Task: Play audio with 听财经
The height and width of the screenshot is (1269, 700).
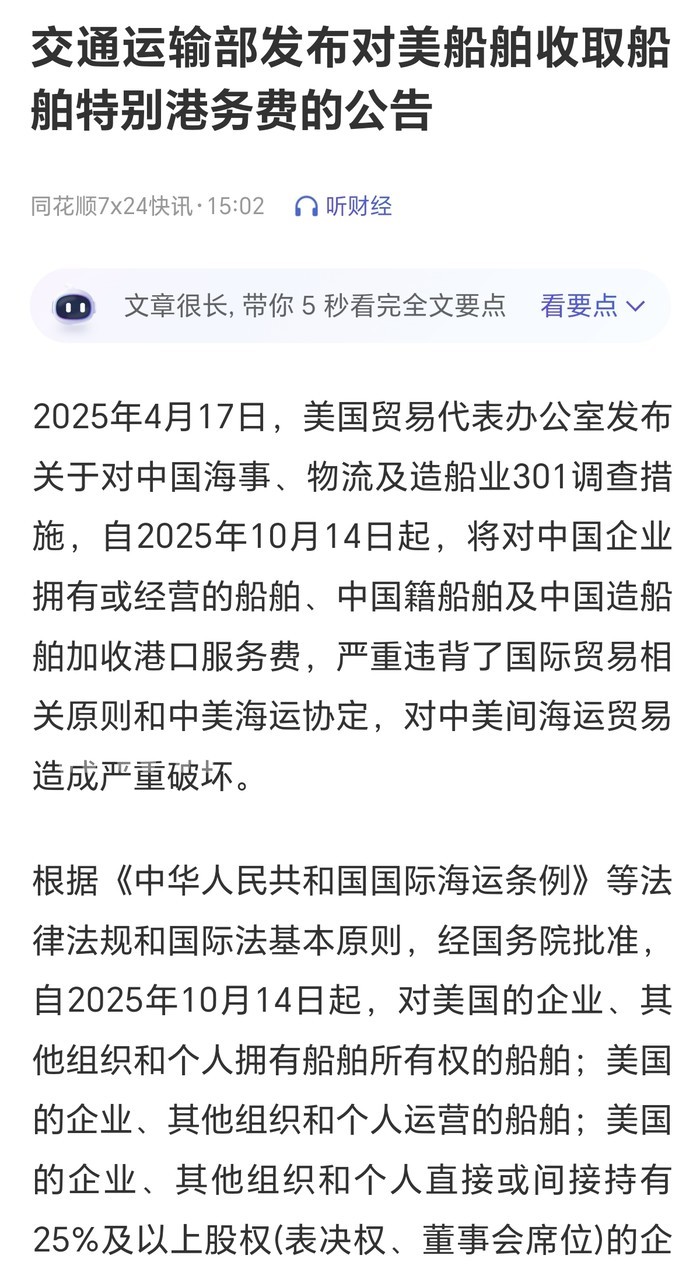Action: 343,207
